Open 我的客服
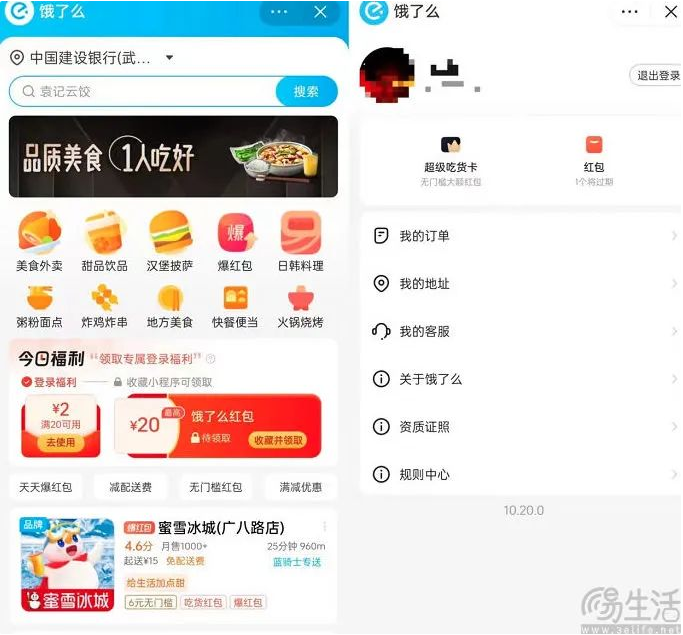The width and height of the screenshot is (683, 635). pos(520,331)
